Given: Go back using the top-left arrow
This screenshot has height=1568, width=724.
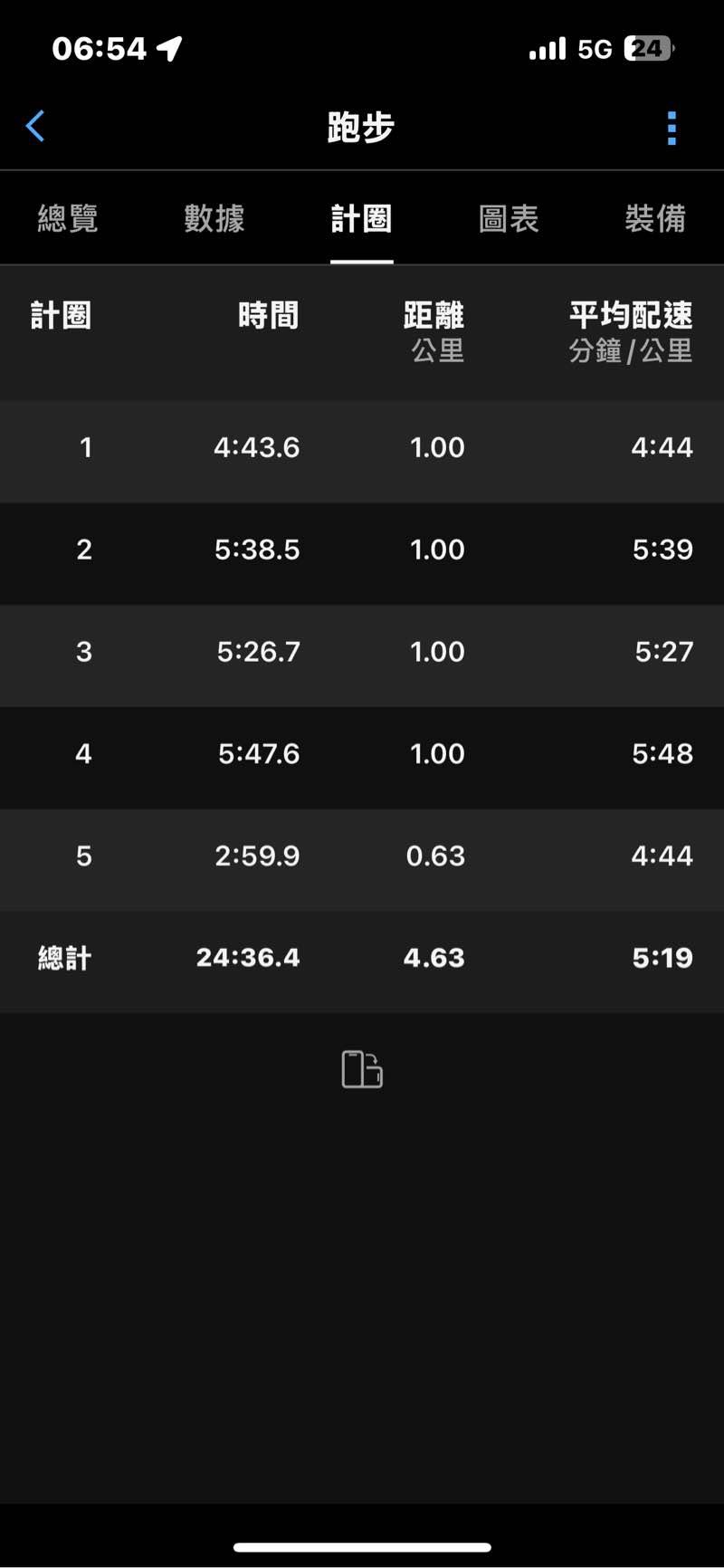Looking at the screenshot, I should 36,127.
